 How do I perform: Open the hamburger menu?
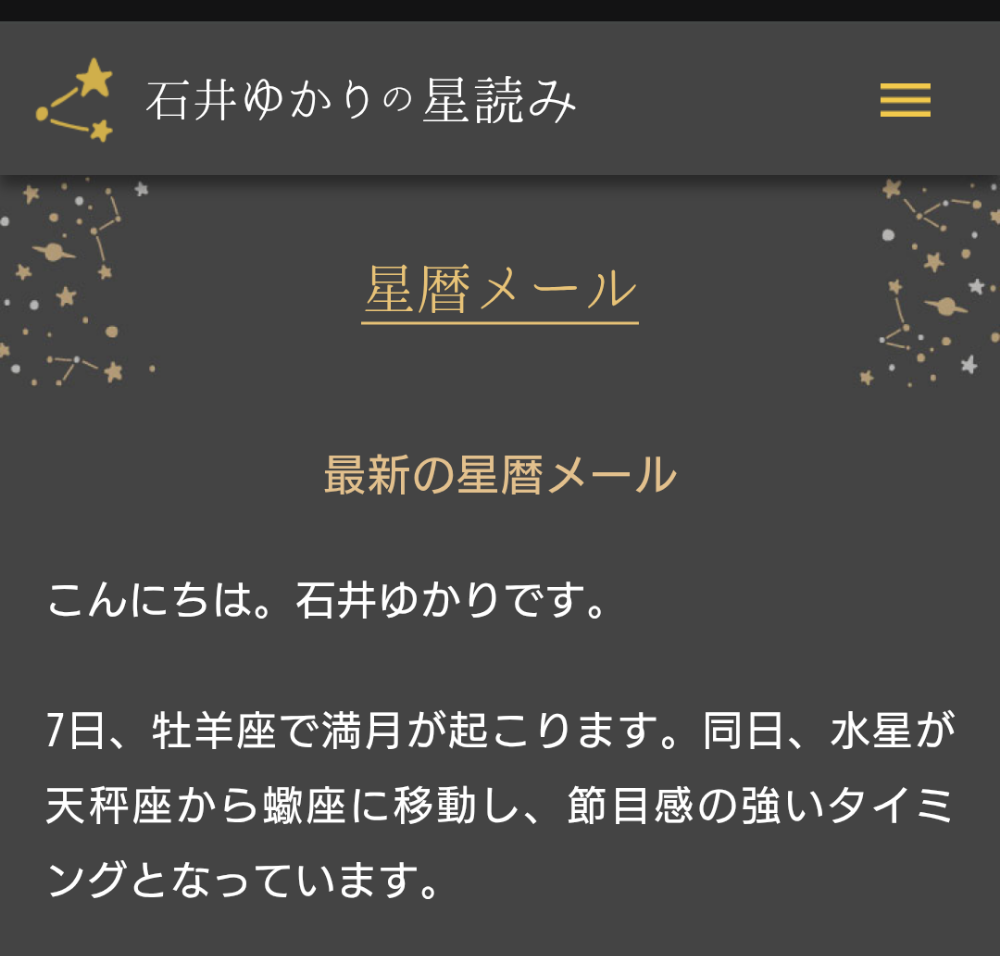905,101
